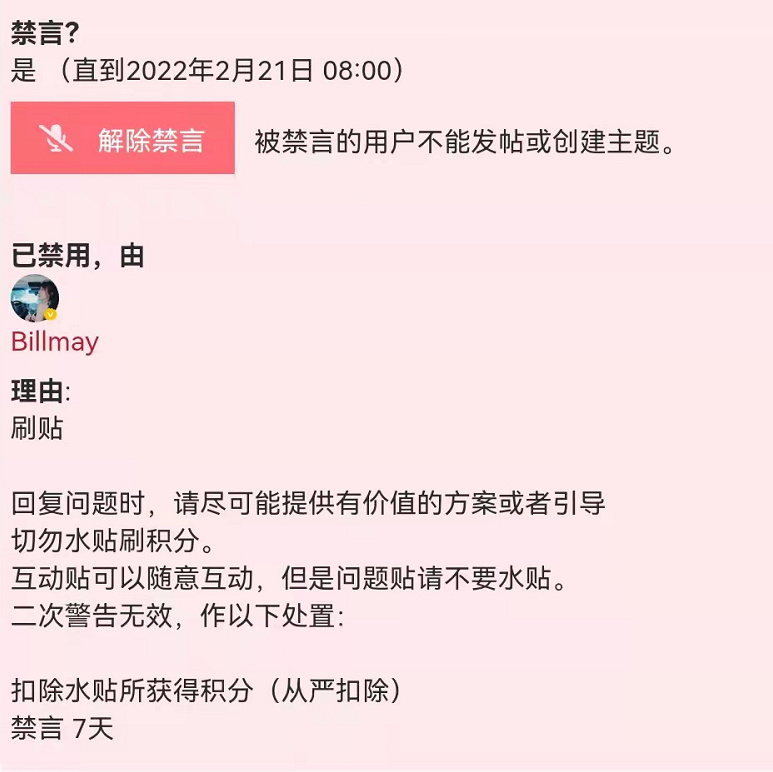
Task: Tap Billmay's avatar picture
Action: 35,298
